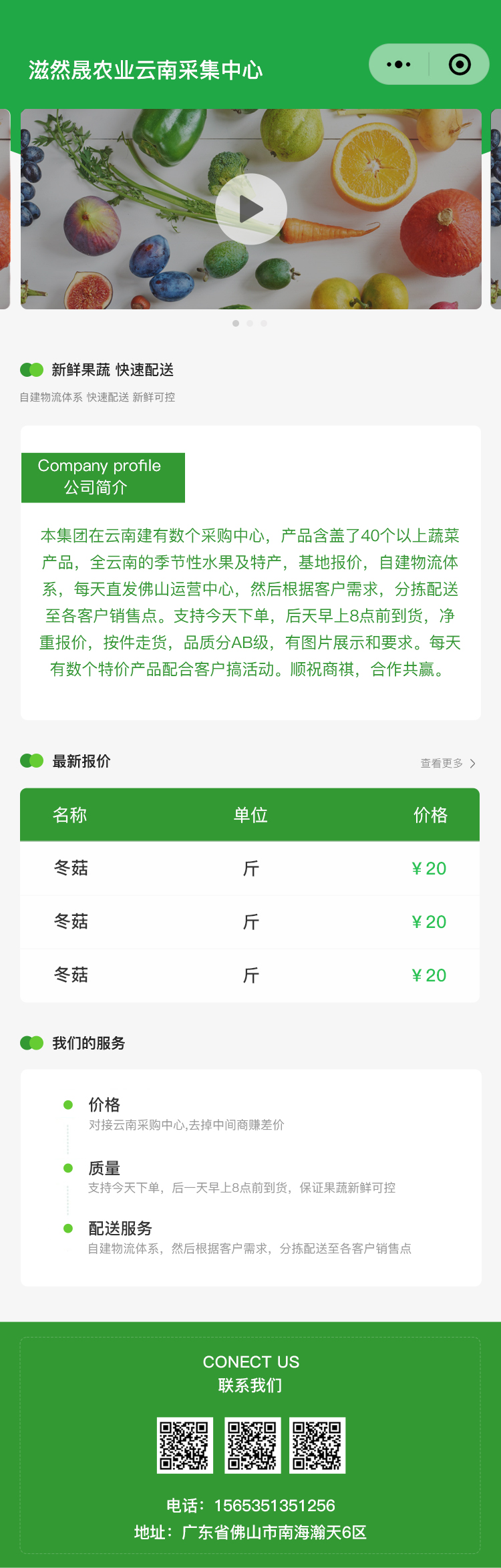Play the fruit and vegetable banner video
Screen dimensions: 501x1568
[x=251, y=209]
